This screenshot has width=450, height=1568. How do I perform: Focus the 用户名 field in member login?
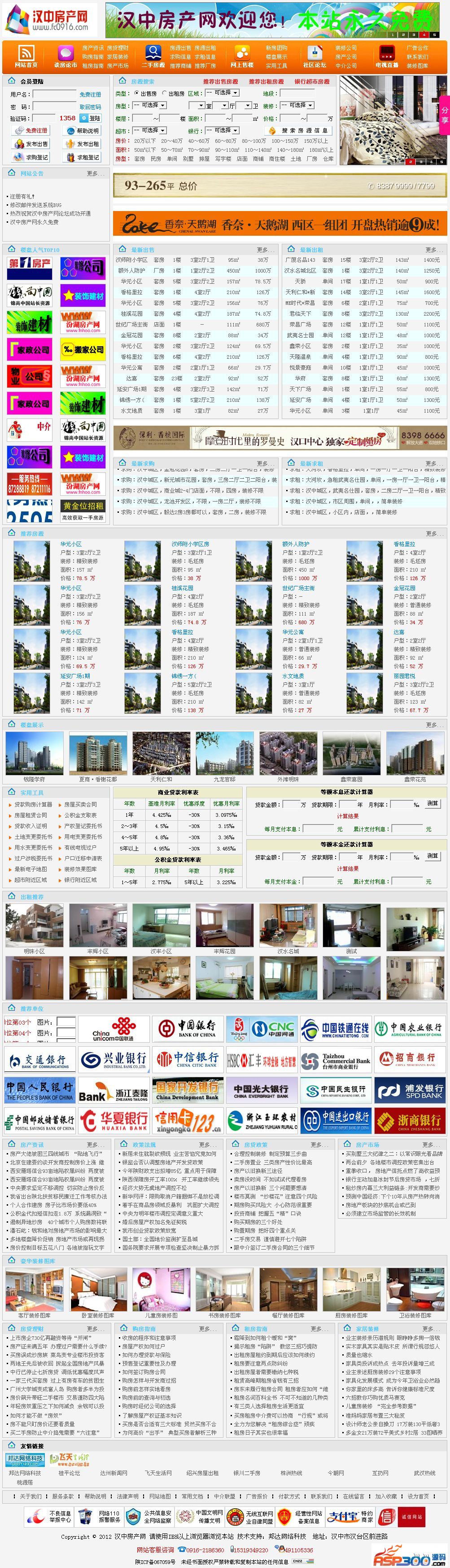(x=54, y=94)
